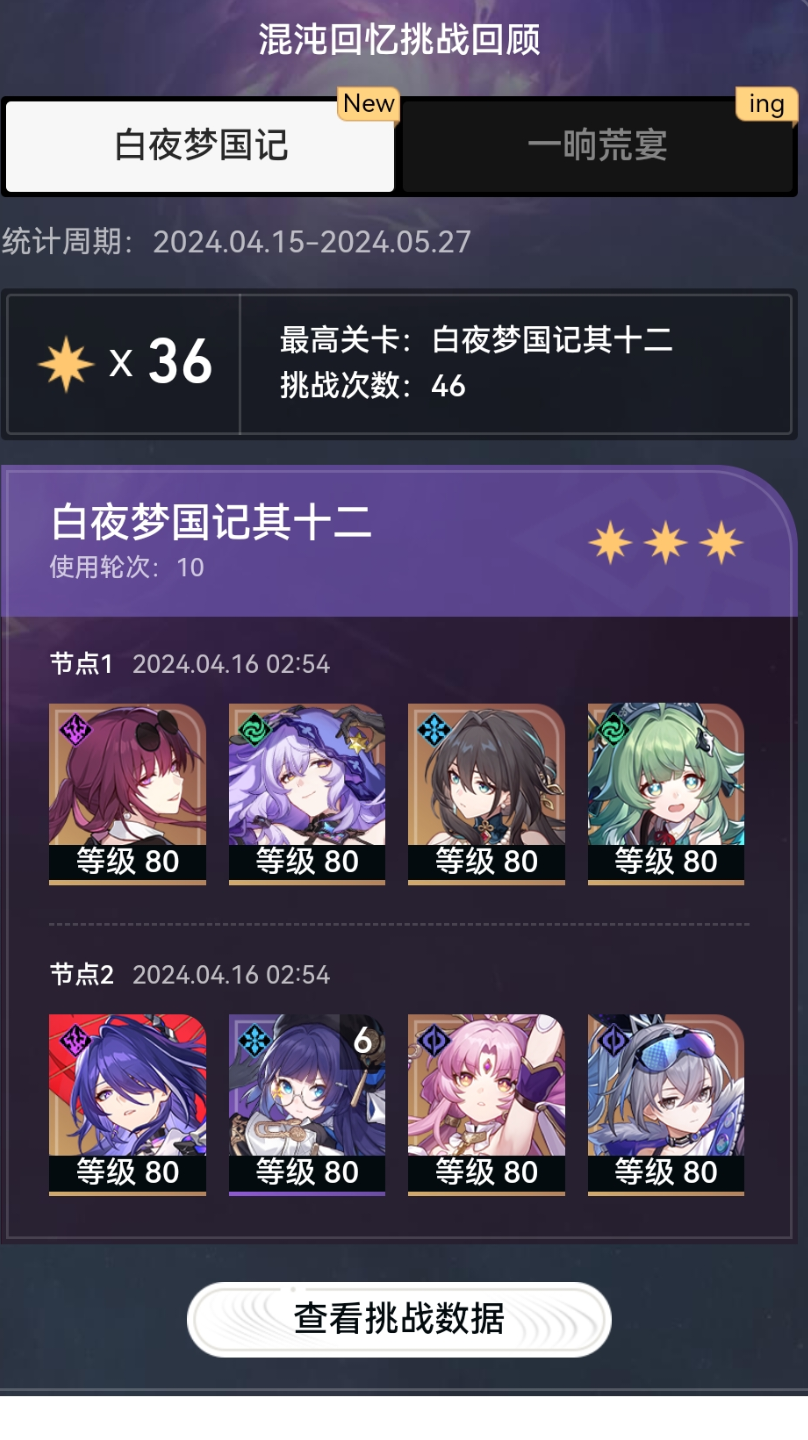Viewport: 808px width, 1440px height.
Task: Open 查看挑战数据 to view challenge data
Action: coord(399,1319)
